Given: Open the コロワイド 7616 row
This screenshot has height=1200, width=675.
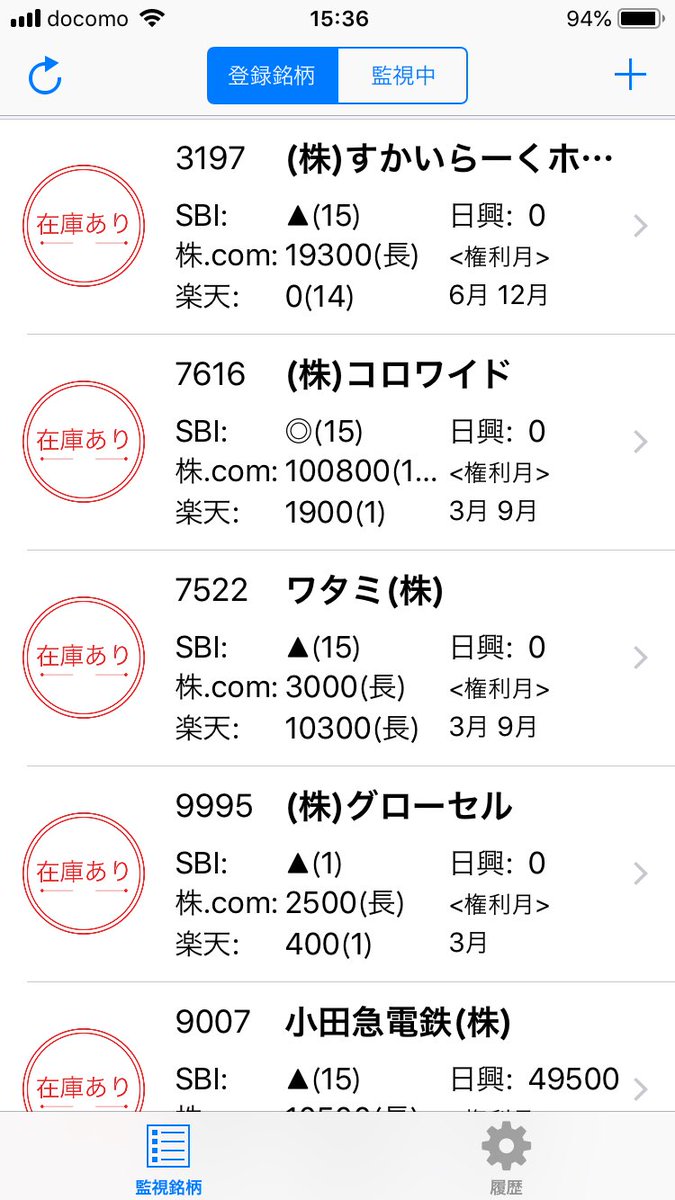Looking at the screenshot, I should (337, 442).
